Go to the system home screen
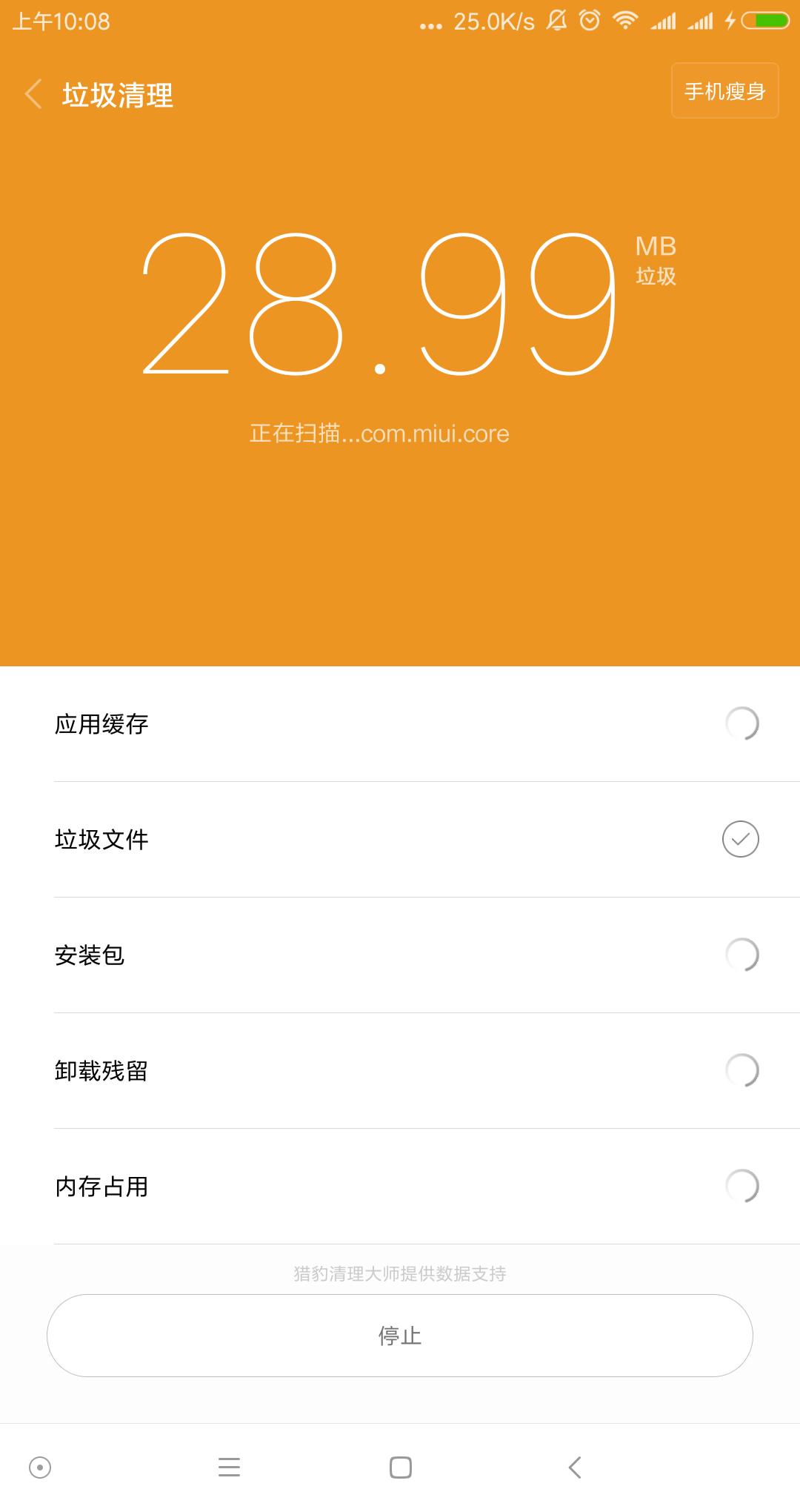The image size is (800, 1512). (x=400, y=1468)
